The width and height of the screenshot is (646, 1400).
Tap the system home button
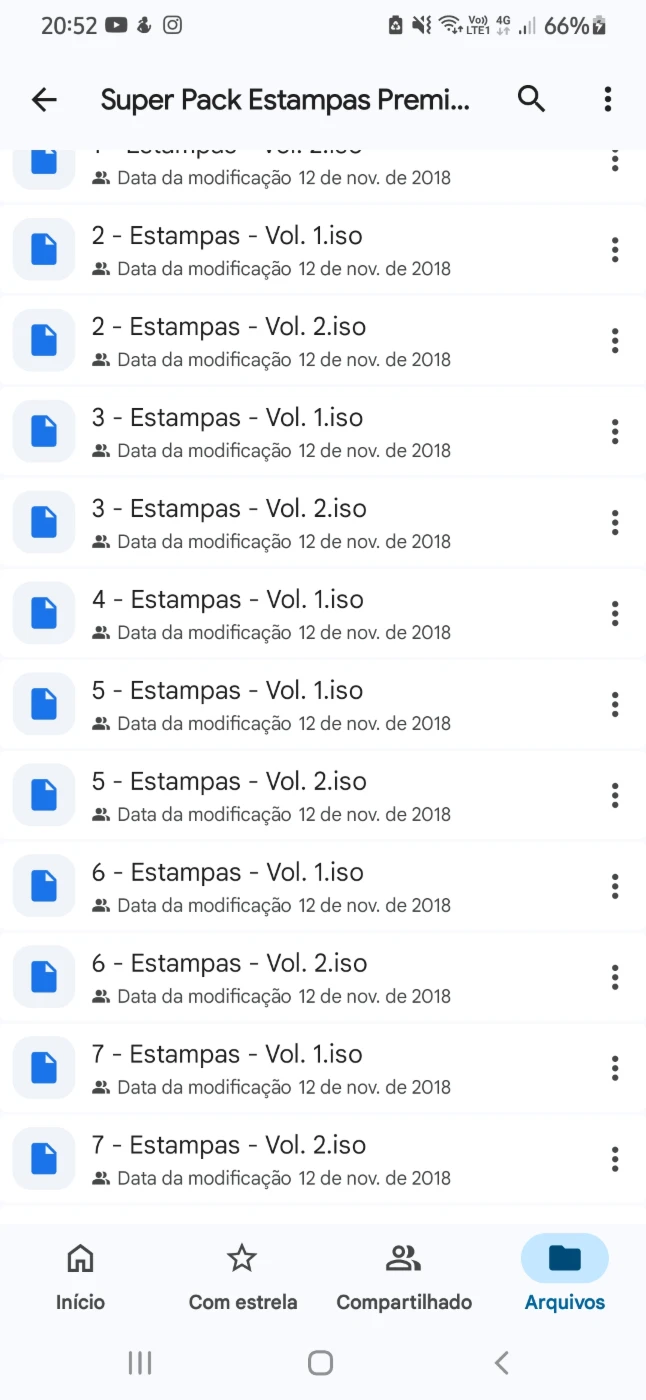point(320,1362)
